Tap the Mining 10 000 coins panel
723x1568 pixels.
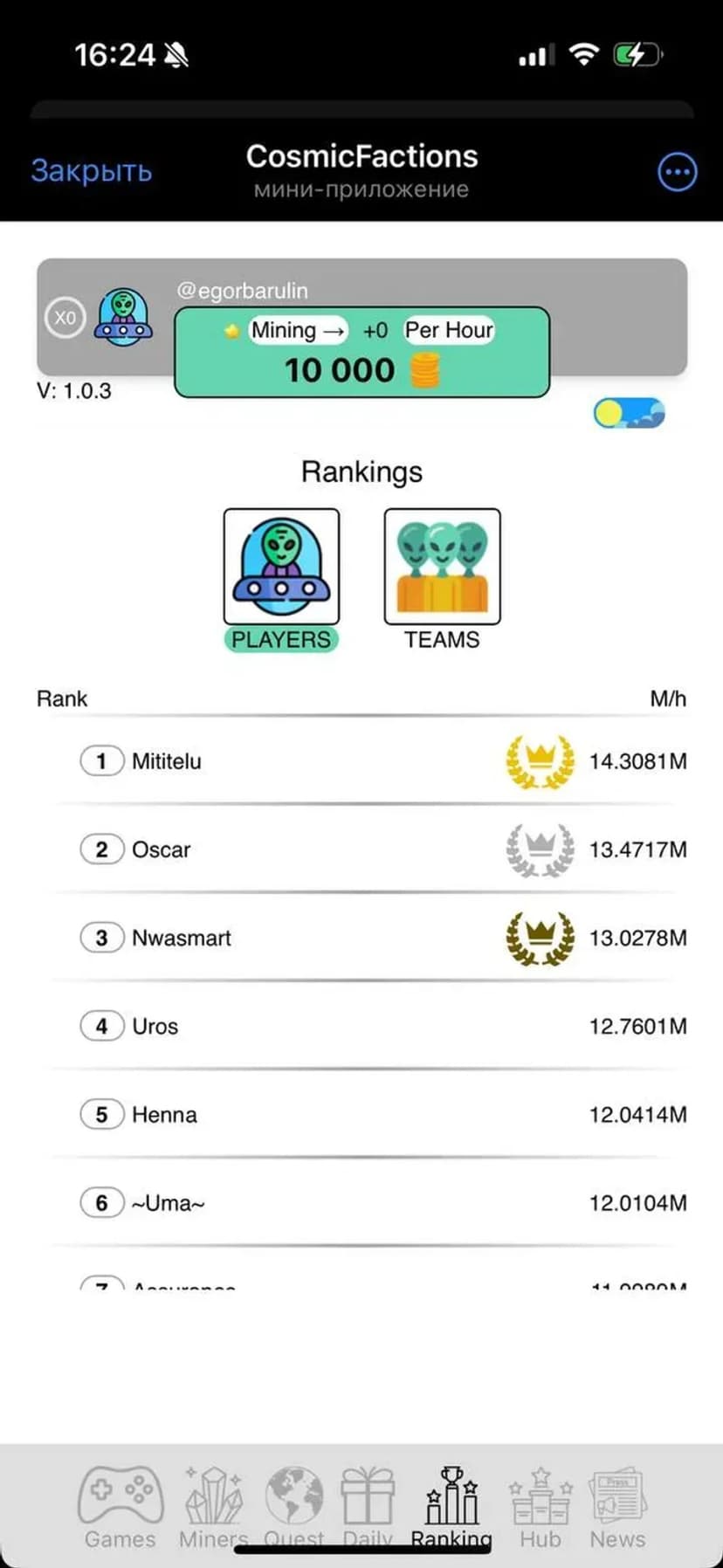[x=361, y=353]
